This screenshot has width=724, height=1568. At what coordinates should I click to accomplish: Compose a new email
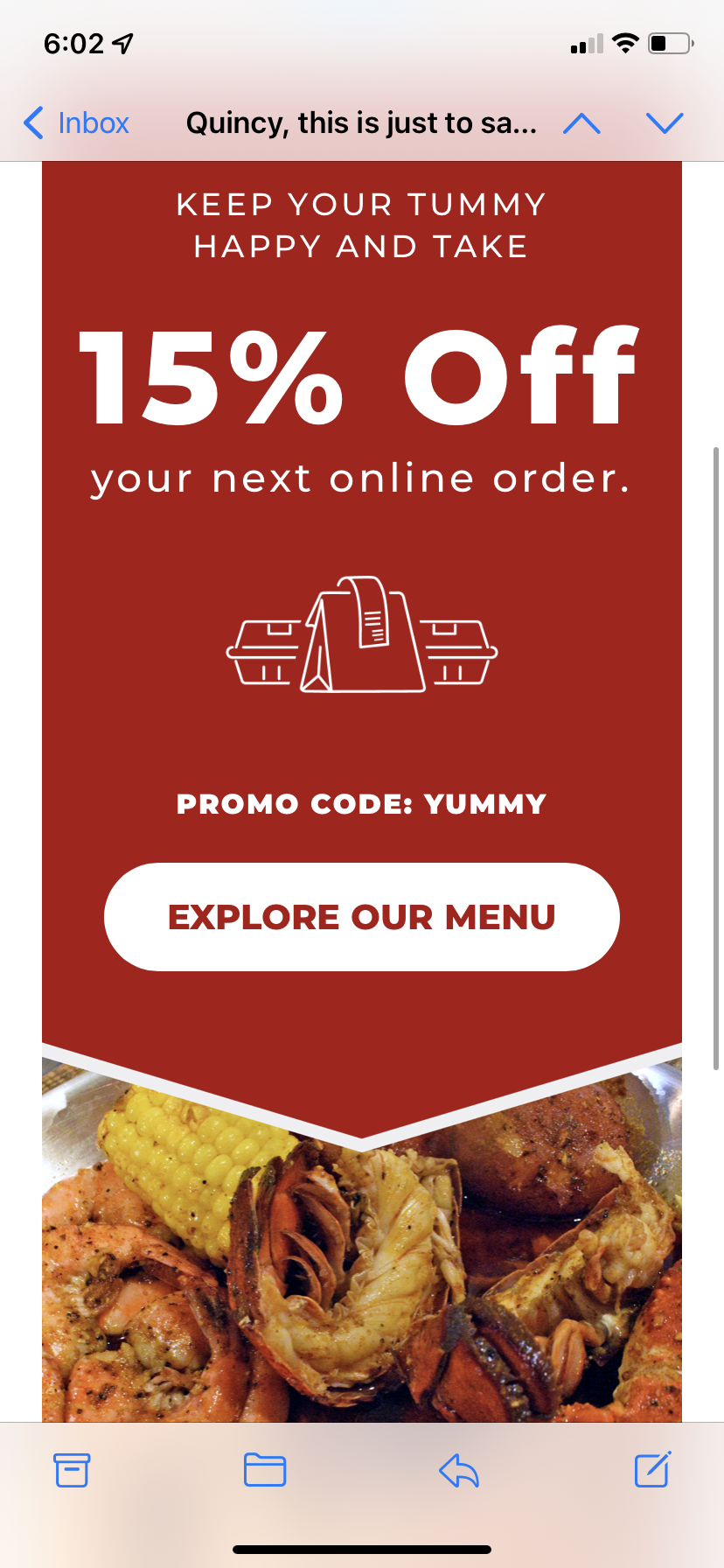coord(652,1470)
